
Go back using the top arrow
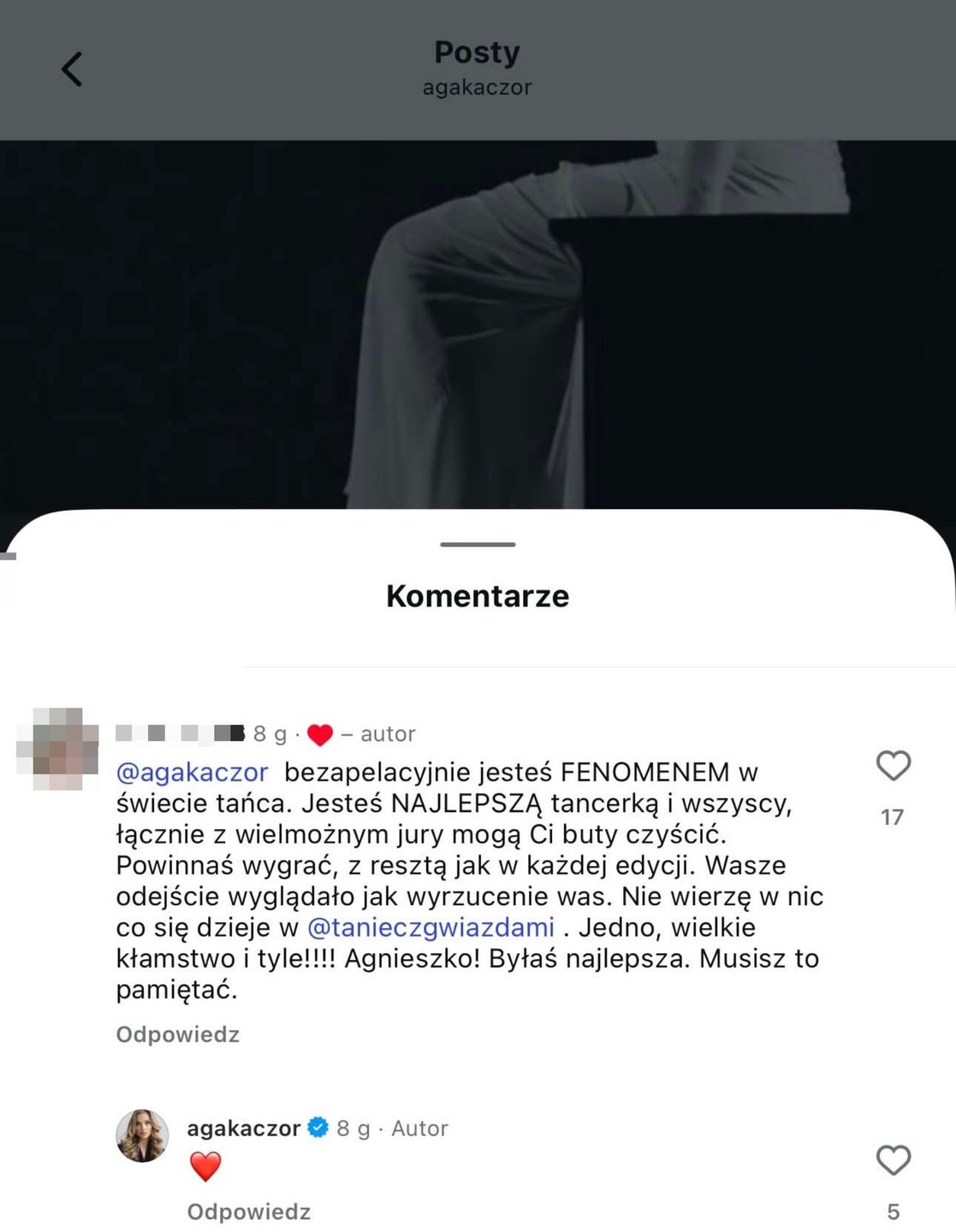point(72,69)
